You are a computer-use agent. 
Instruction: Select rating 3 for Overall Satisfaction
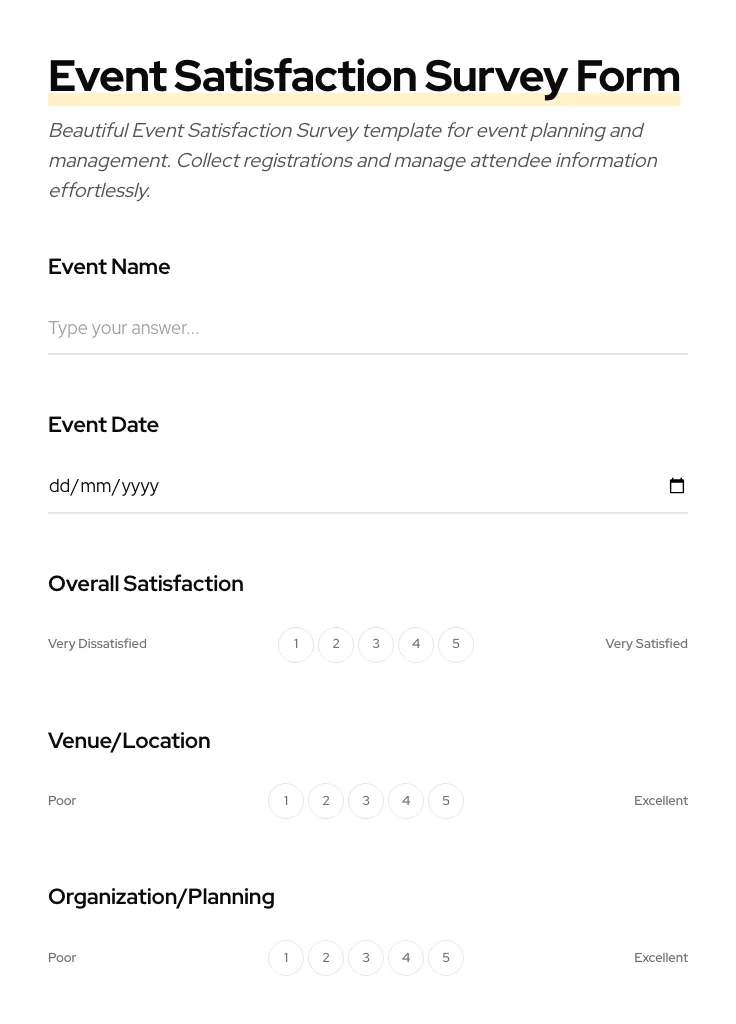pyautogui.click(x=376, y=644)
